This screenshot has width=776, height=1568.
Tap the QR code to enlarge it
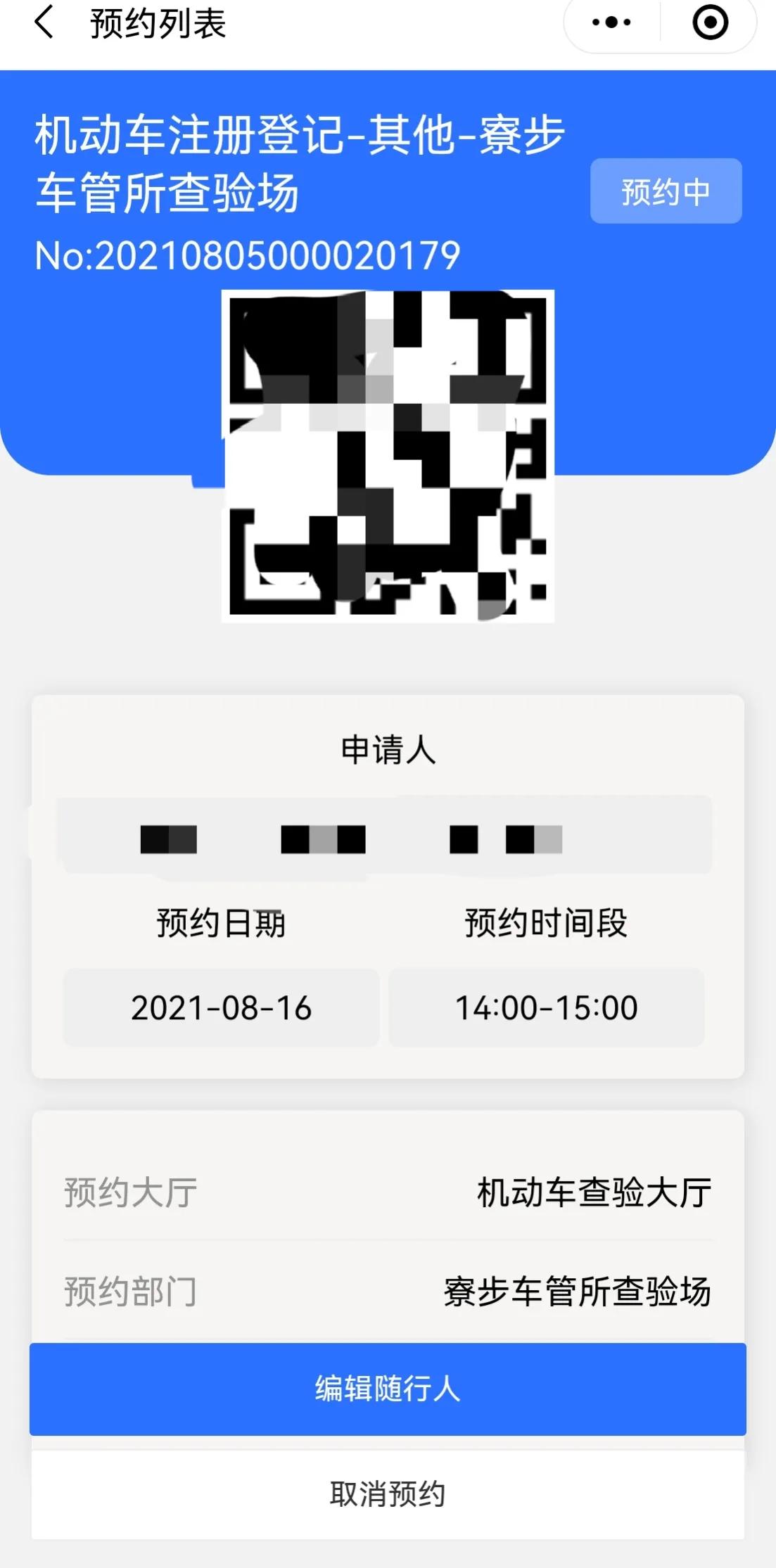[388, 457]
